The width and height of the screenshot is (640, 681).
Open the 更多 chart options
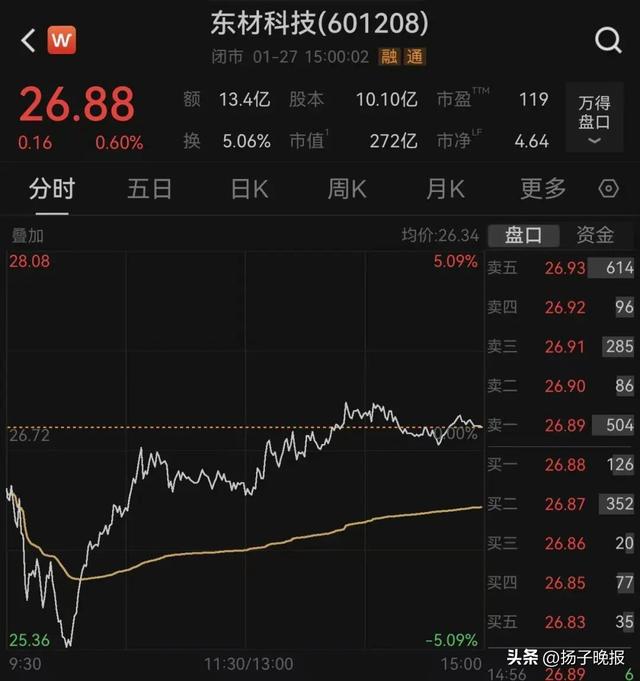(543, 188)
